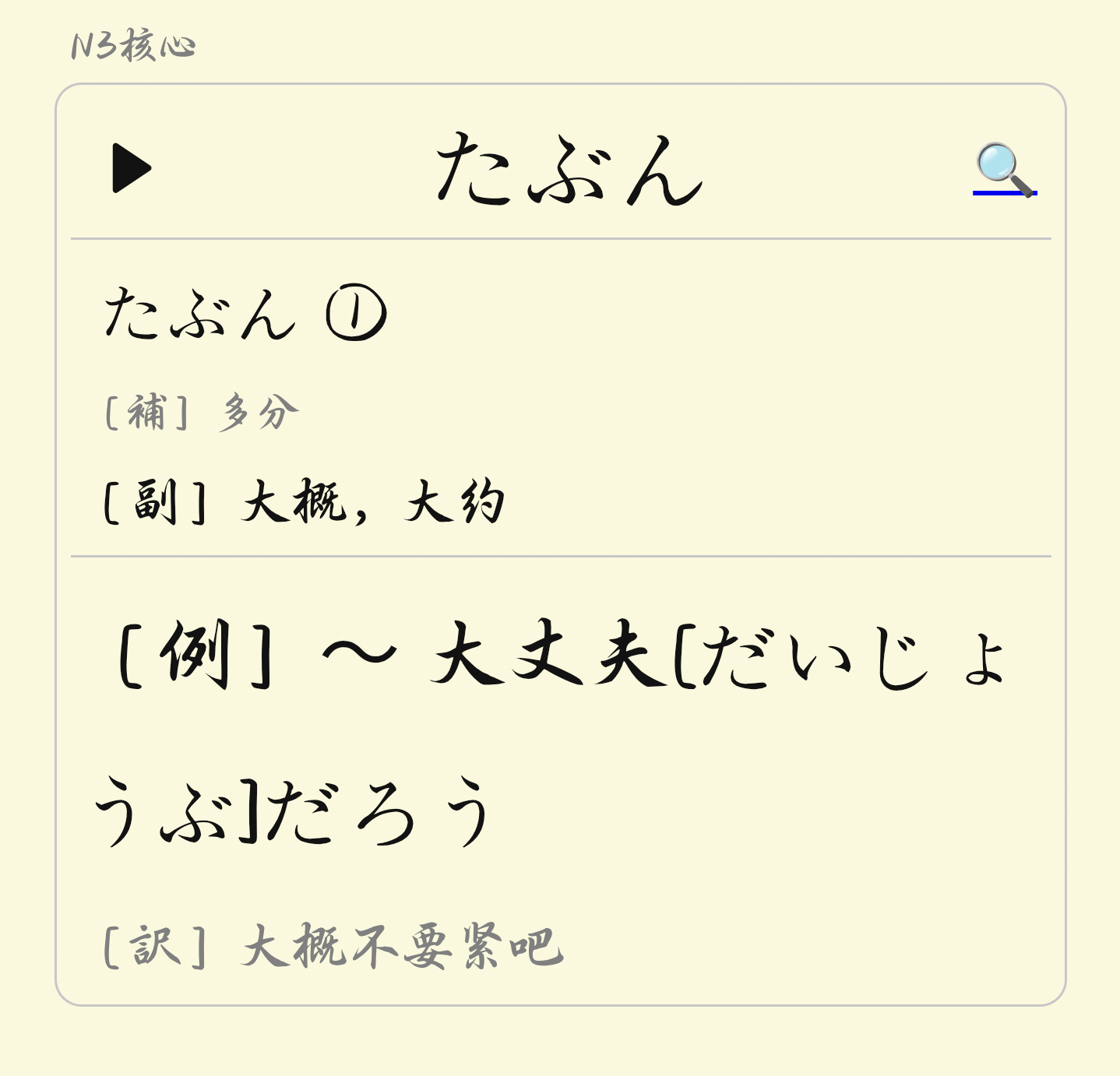Play audio for たぶん

click(x=131, y=167)
